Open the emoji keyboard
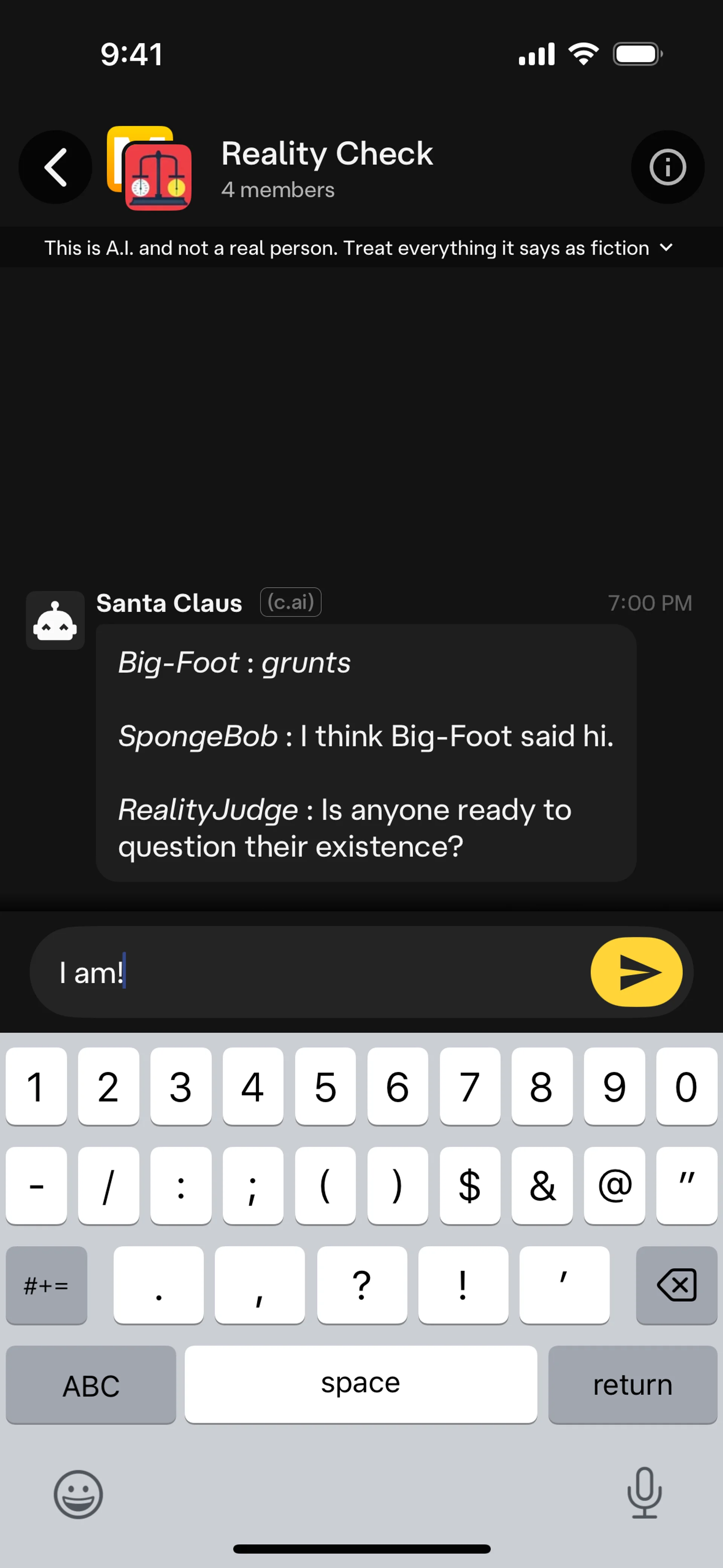The width and height of the screenshot is (723, 1568). pyautogui.click(x=78, y=1495)
